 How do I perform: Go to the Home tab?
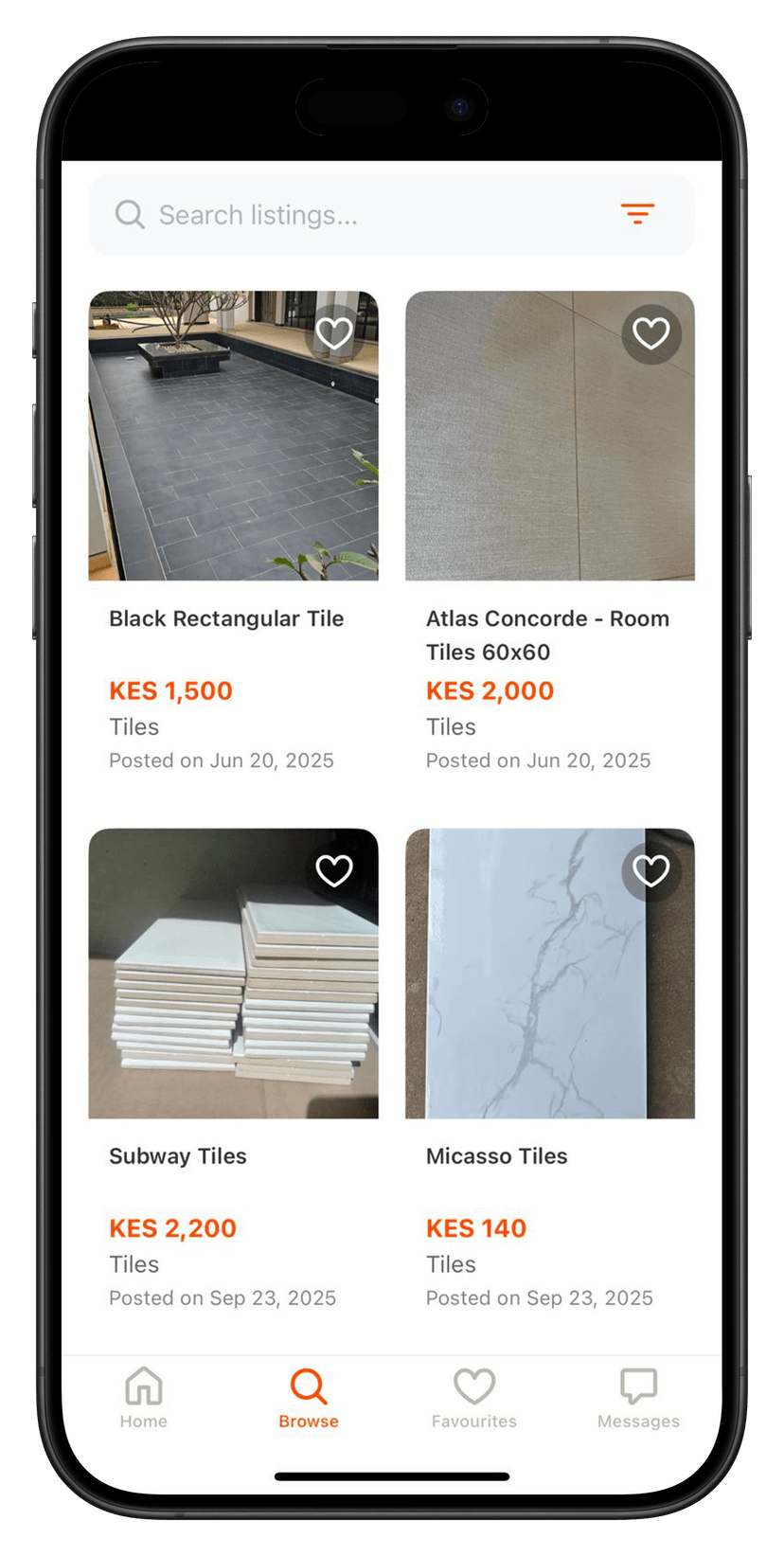click(x=144, y=1398)
